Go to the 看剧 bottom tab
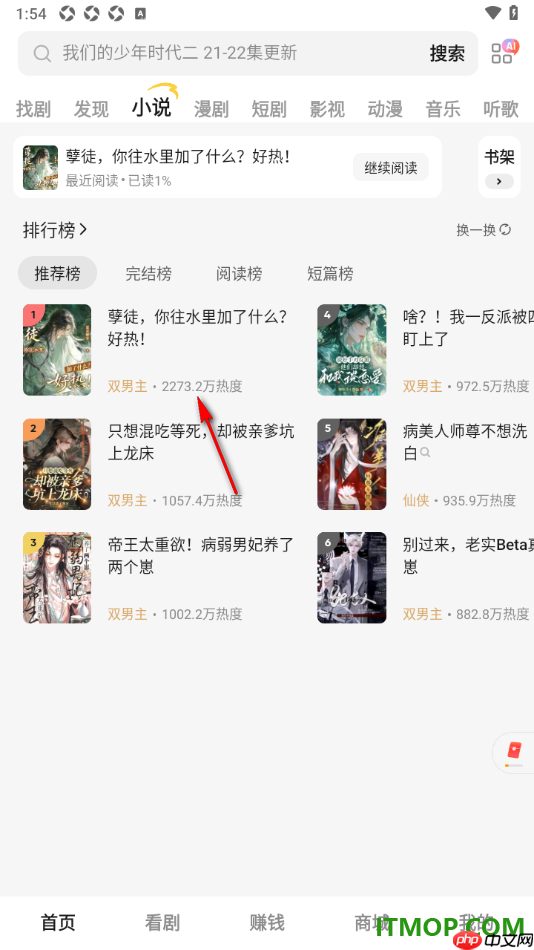534x950 pixels. tap(162, 923)
